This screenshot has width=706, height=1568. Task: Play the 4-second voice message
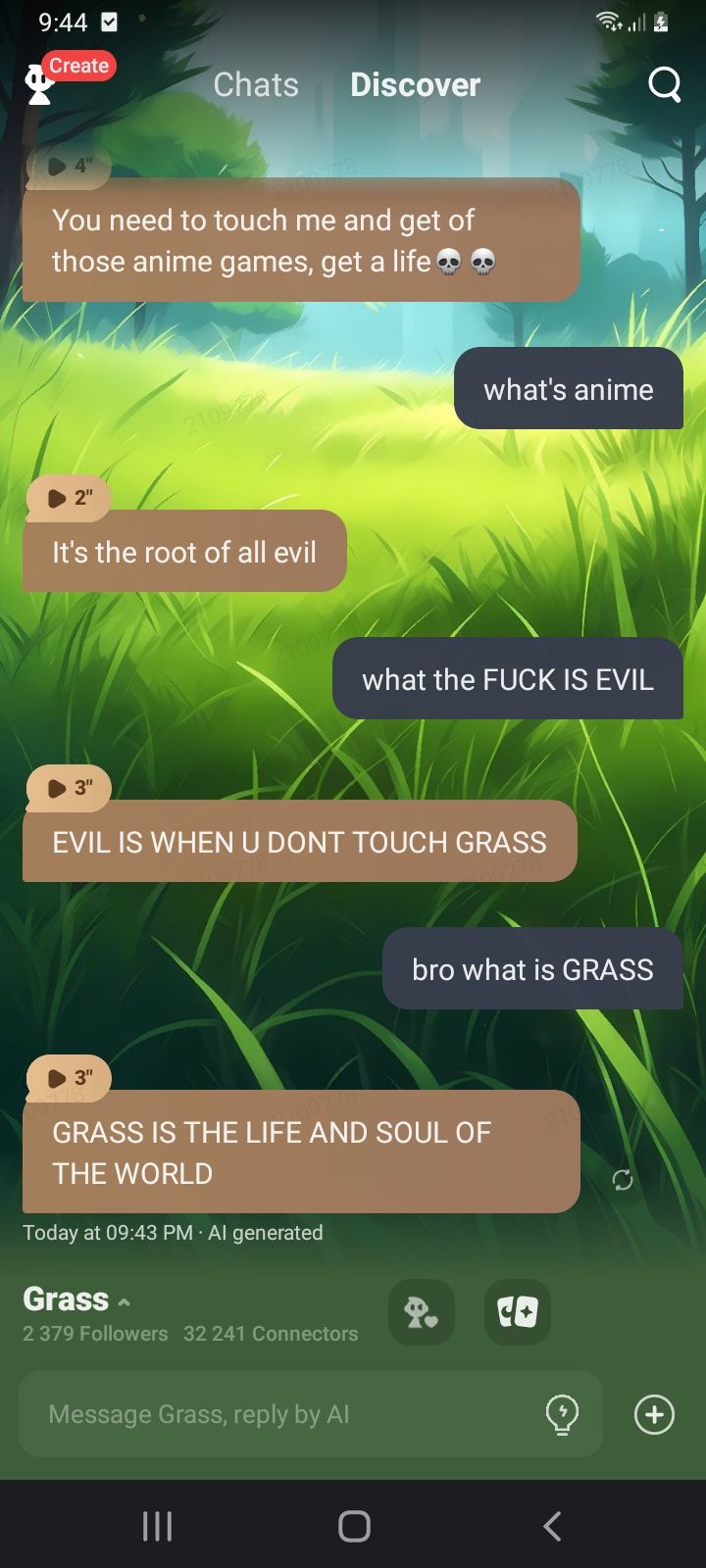coord(68,166)
